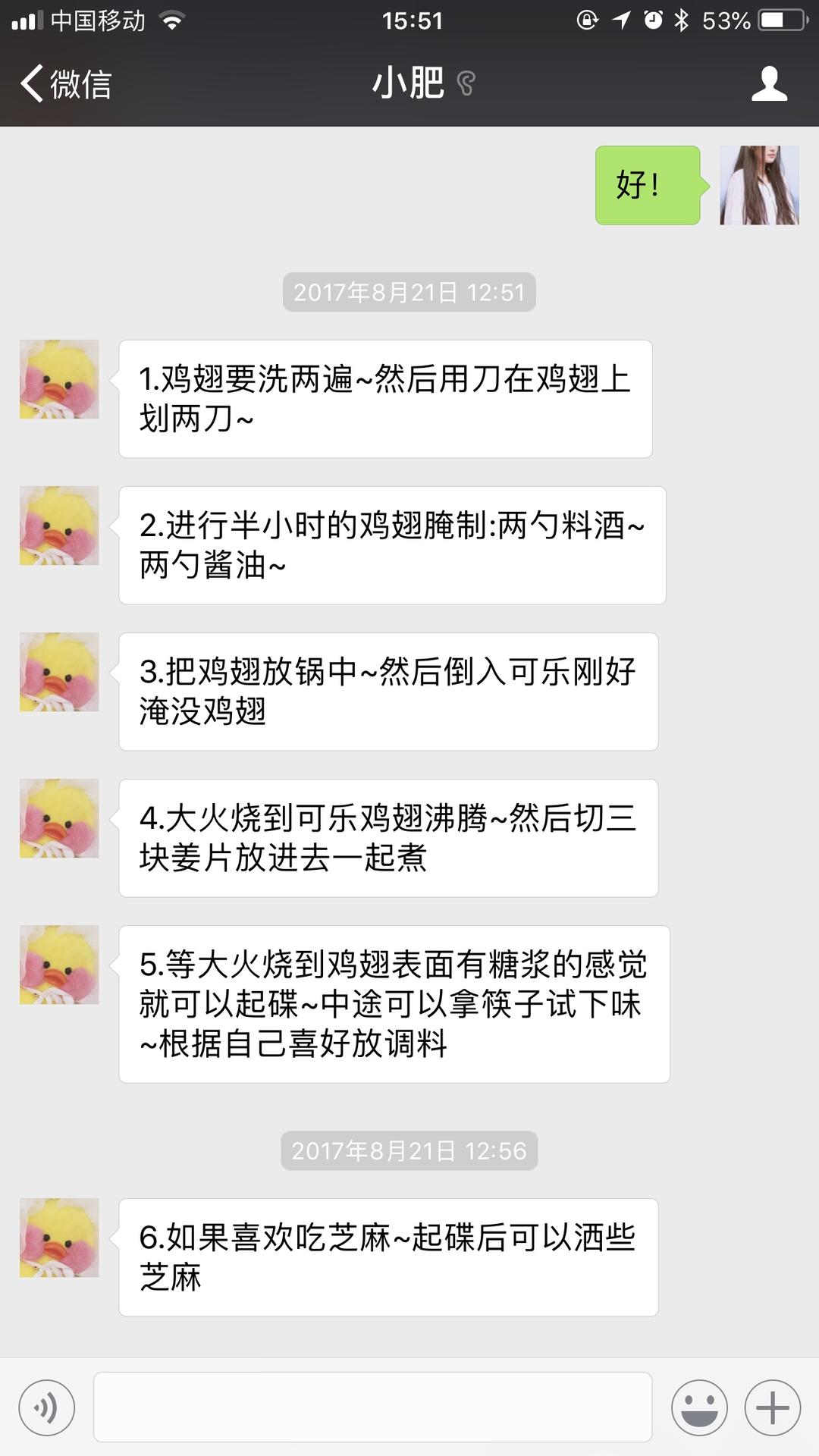Open your own avatar beside 好!
Viewport: 819px width, 1456px height.
click(x=759, y=185)
